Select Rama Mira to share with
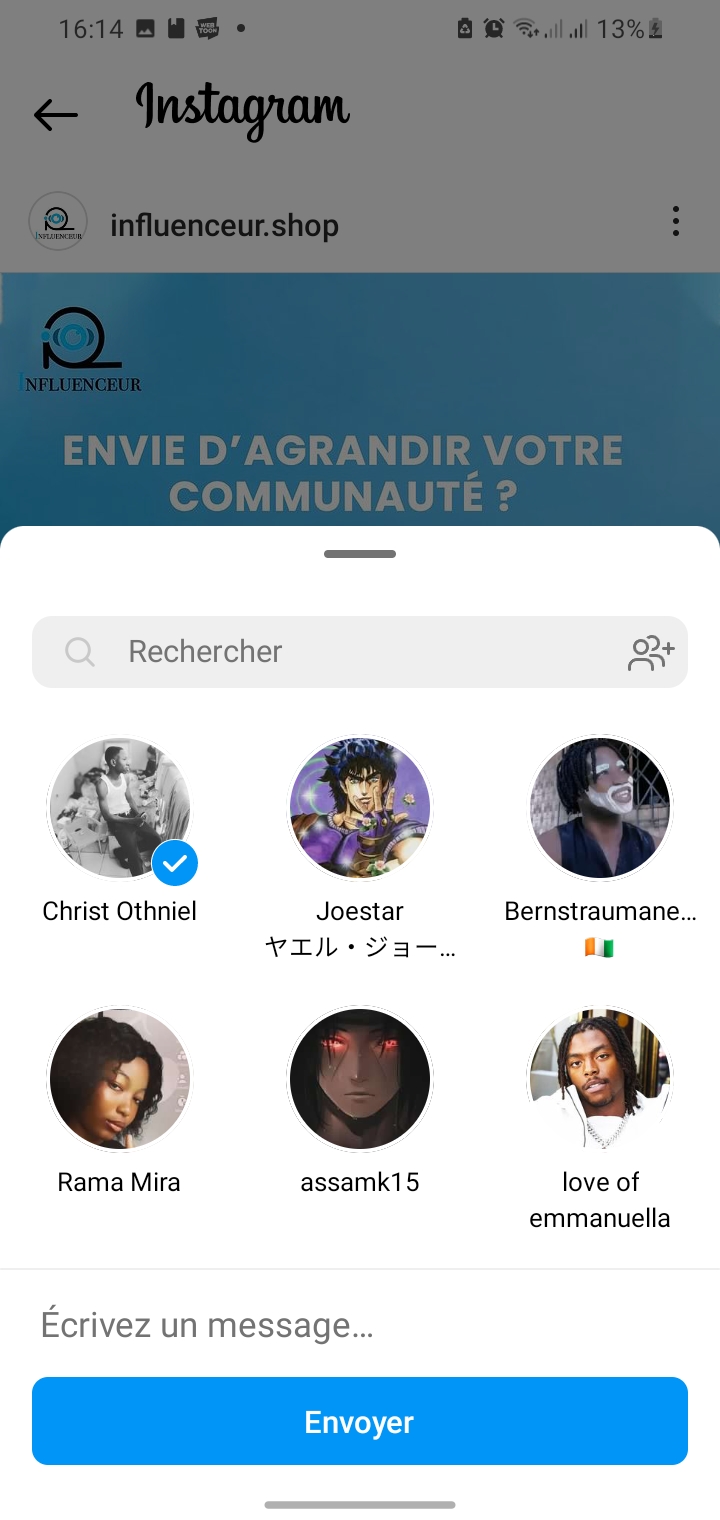Image resolution: width=720 pixels, height=1520 pixels. 120,1078
